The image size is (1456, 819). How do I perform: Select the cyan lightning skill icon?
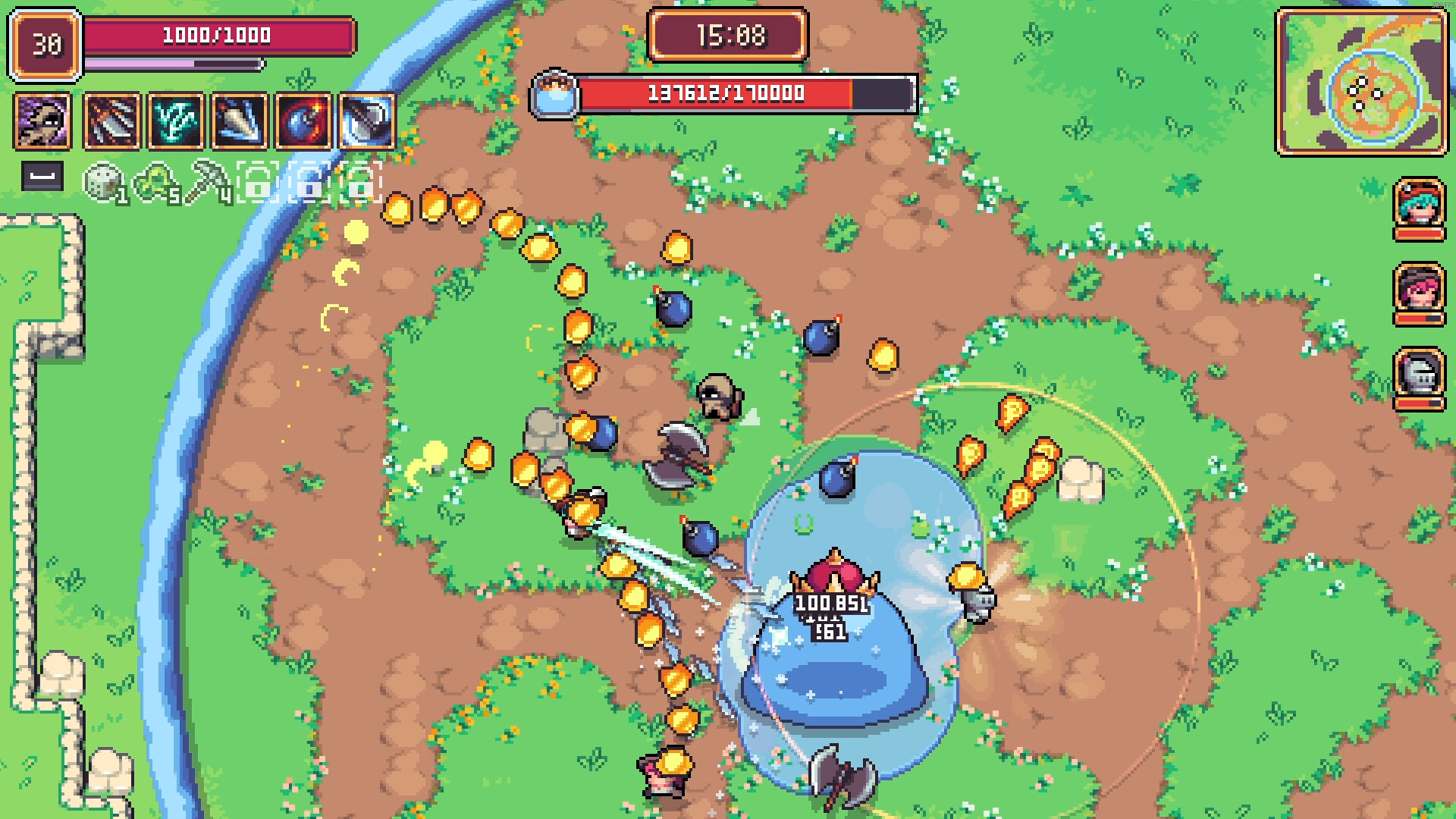[x=176, y=121]
